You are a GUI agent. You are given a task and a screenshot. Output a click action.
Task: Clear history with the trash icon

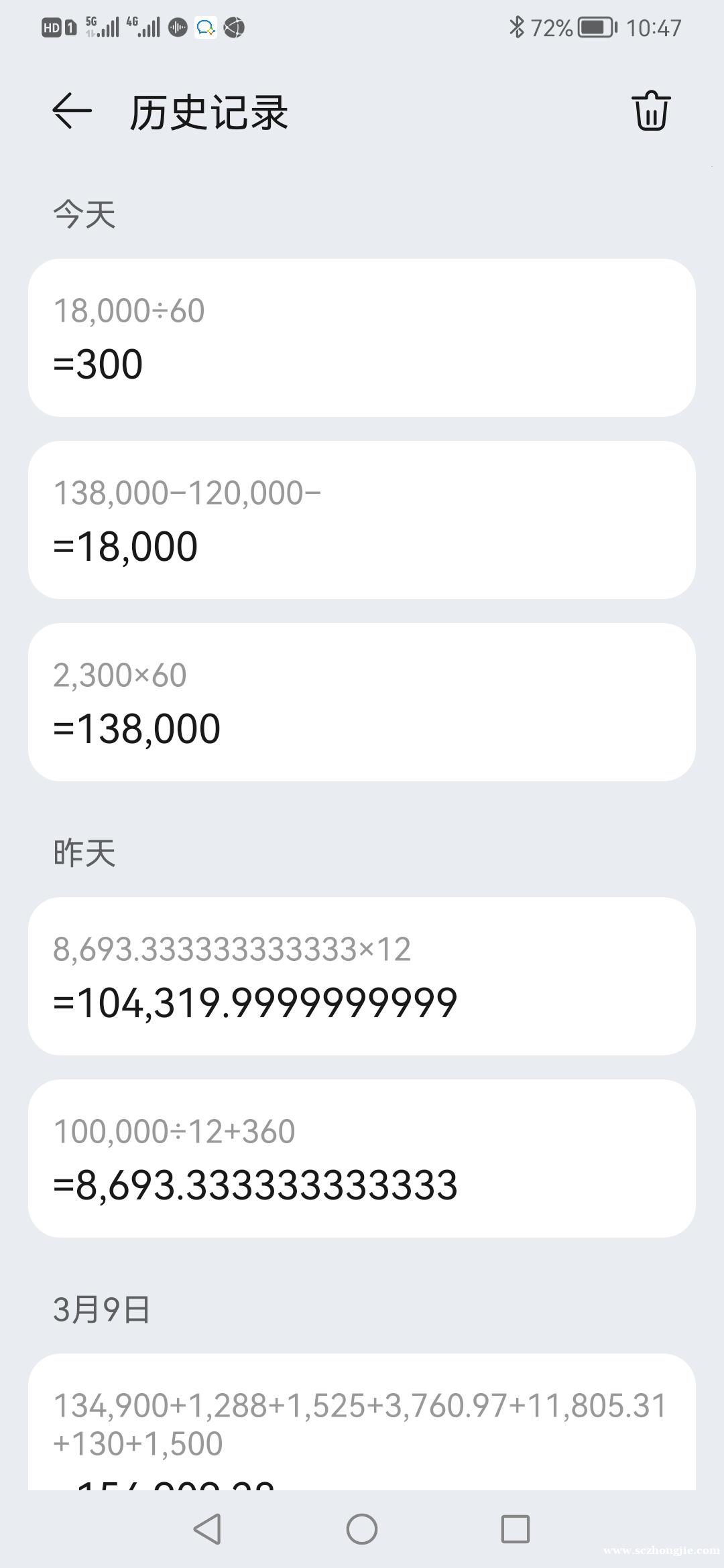click(x=651, y=111)
